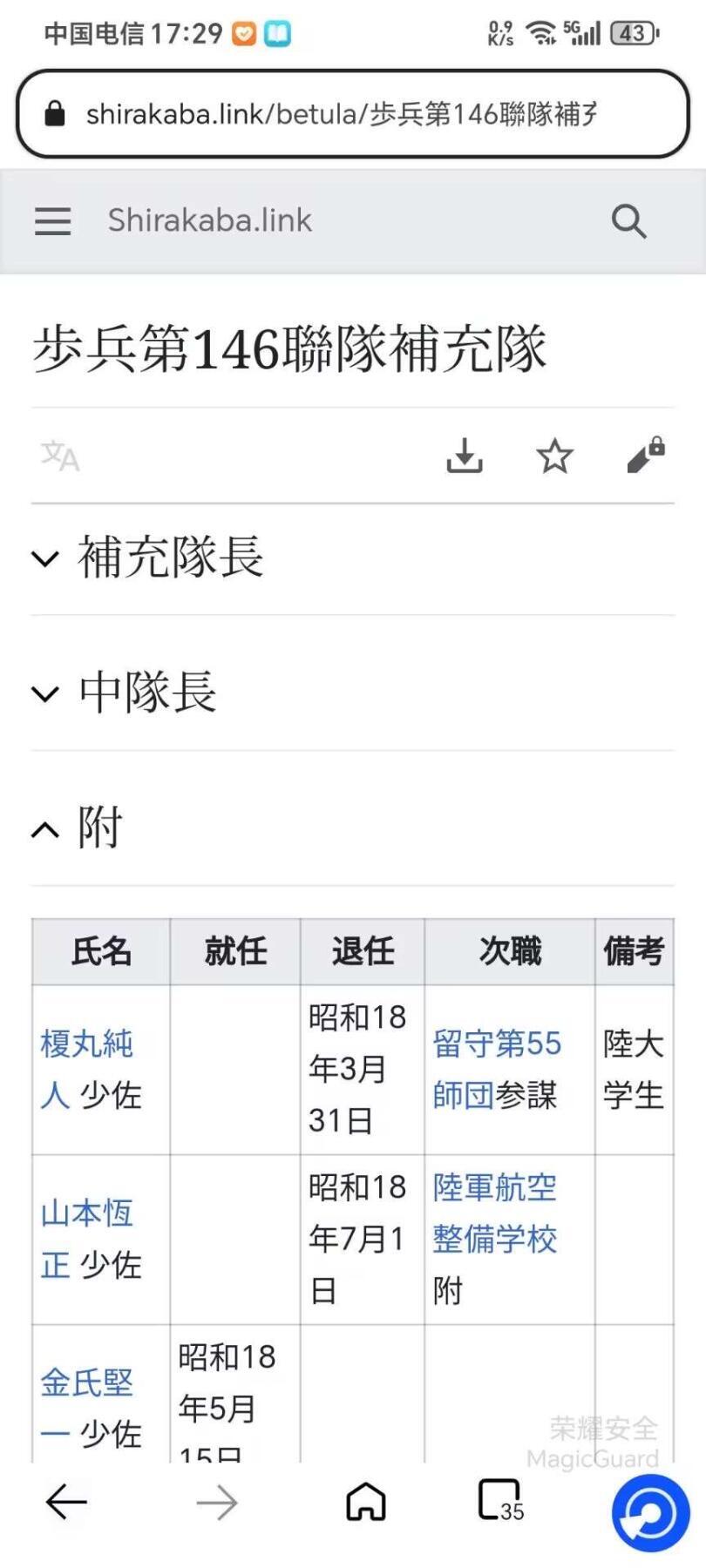Open the 榎丸純人 link
The width and height of the screenshot is (706, 1568).
(85, 1044)
